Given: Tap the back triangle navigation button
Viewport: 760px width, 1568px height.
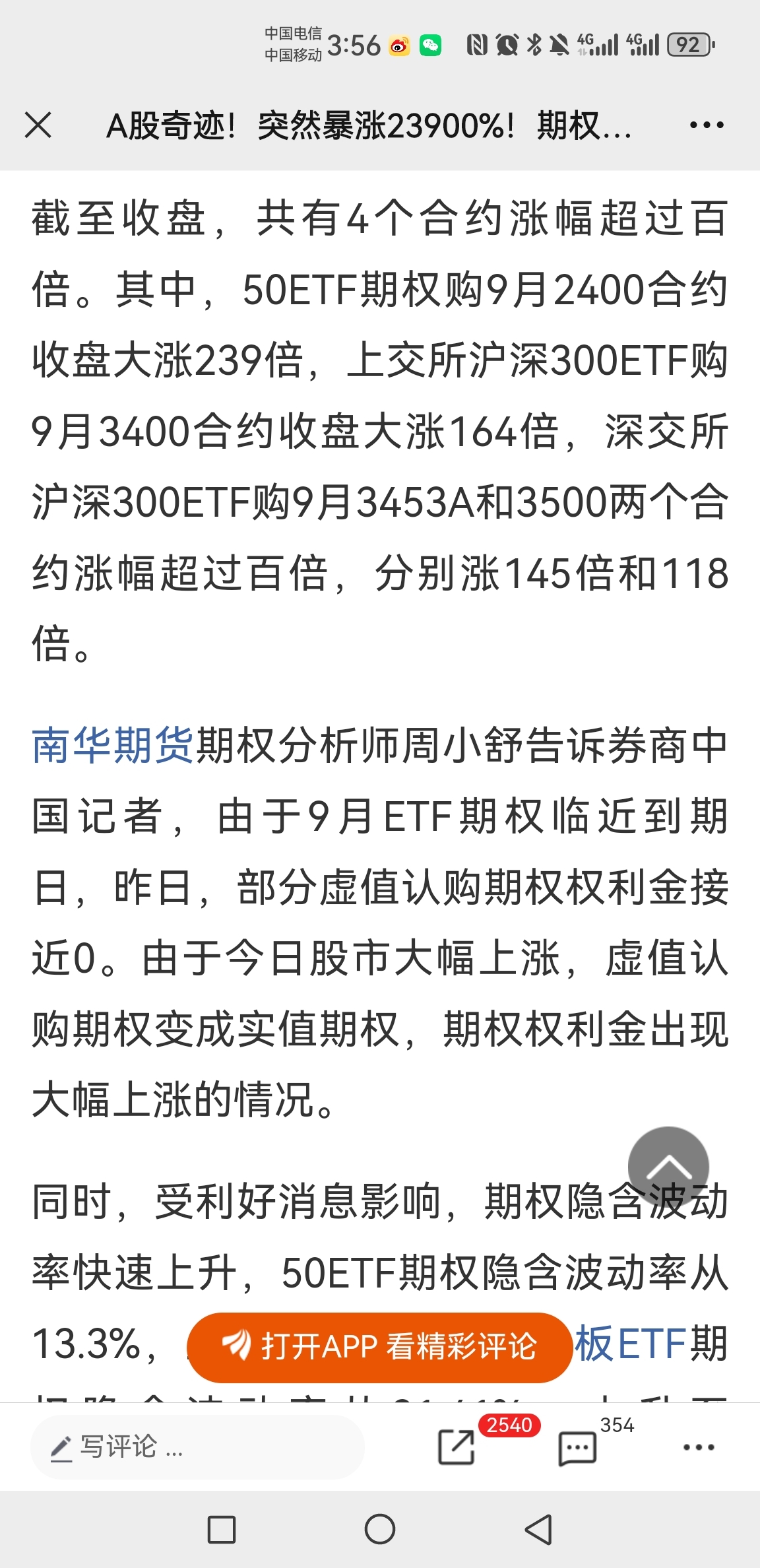Looking at the screenshot, I should [537, 1529].
